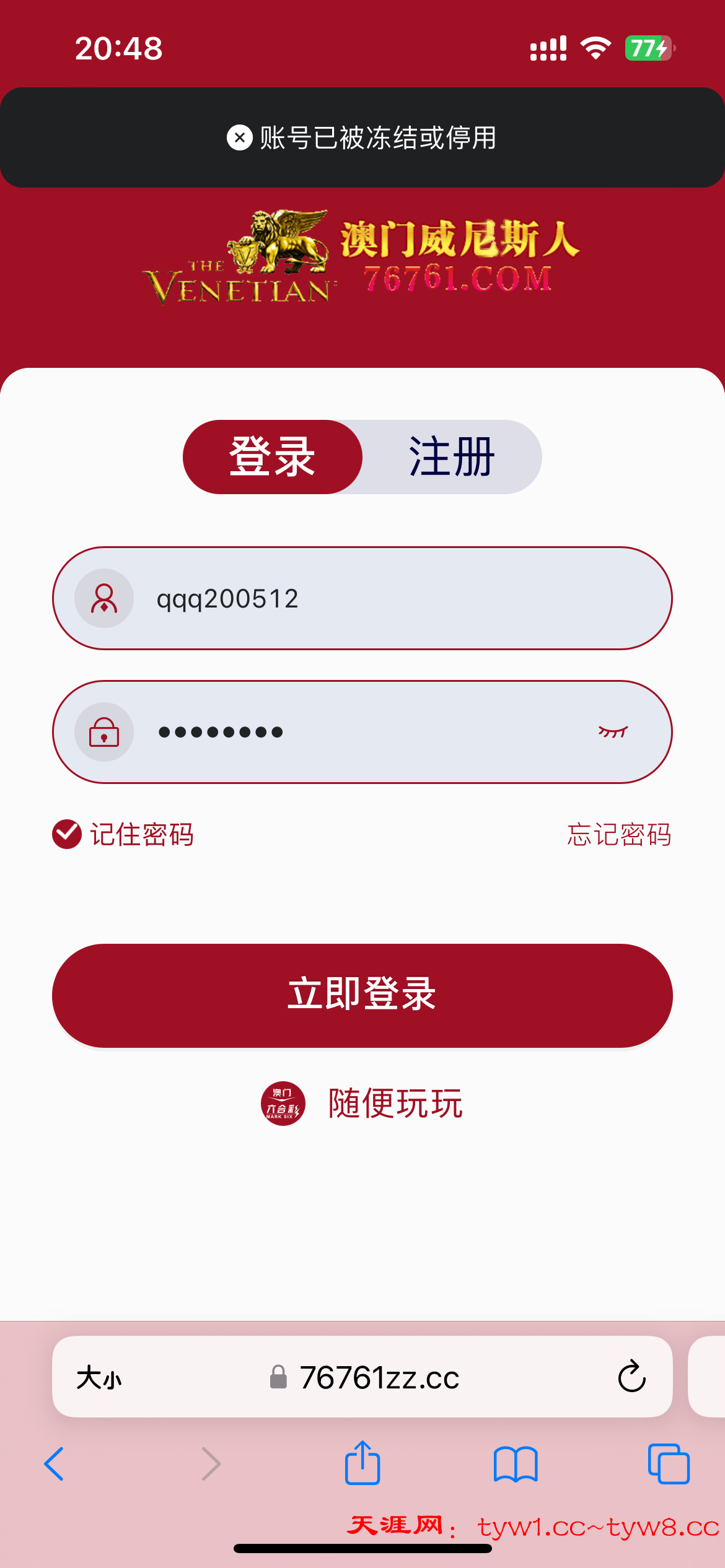Screen dimensions: 725x1568
Task: Tap the password input field
Action: pyautogui.click(x=359, y=732)
